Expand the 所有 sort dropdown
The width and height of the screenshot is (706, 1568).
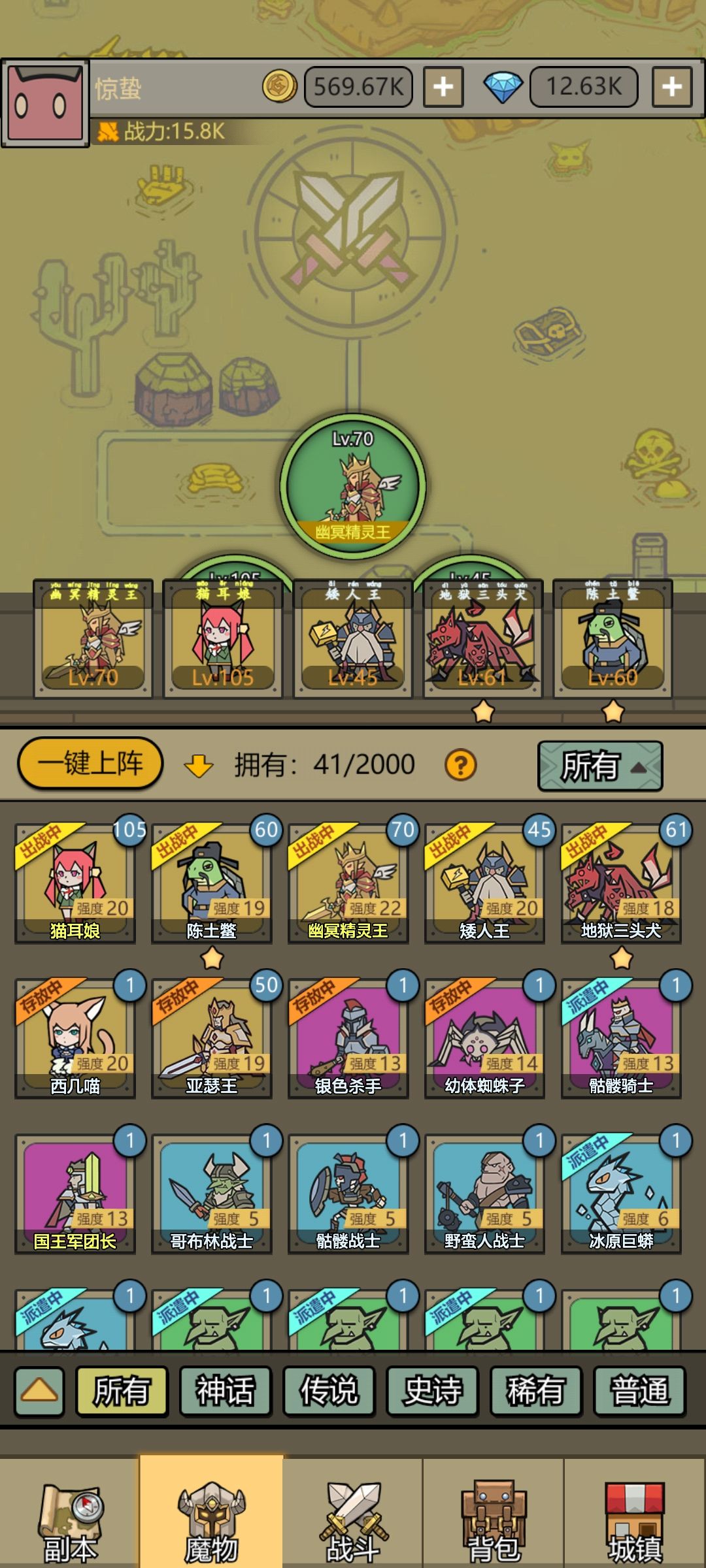(600, 766)
